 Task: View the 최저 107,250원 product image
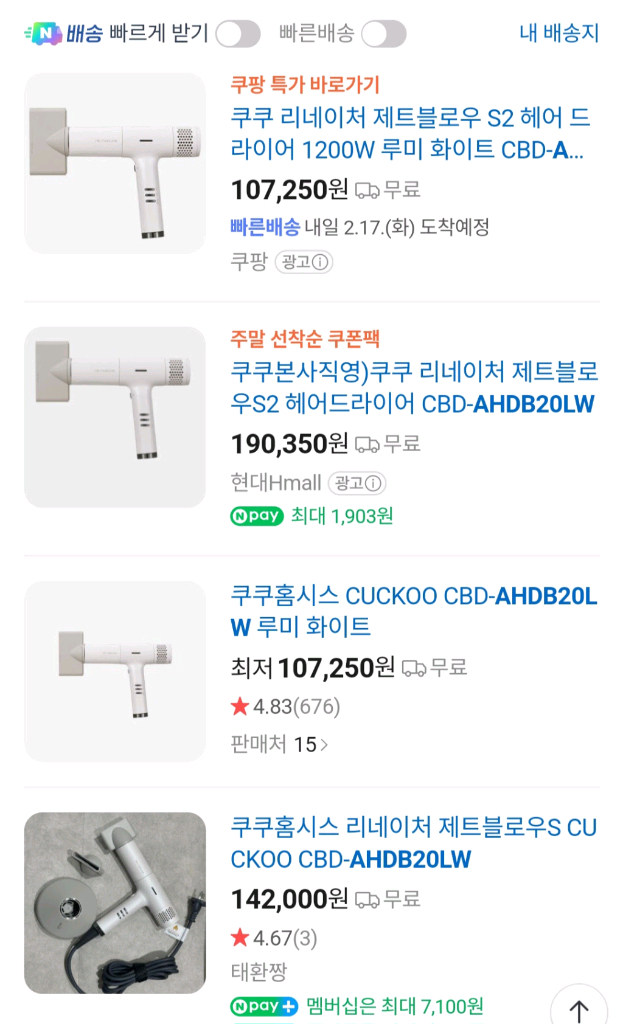[115, 671]
